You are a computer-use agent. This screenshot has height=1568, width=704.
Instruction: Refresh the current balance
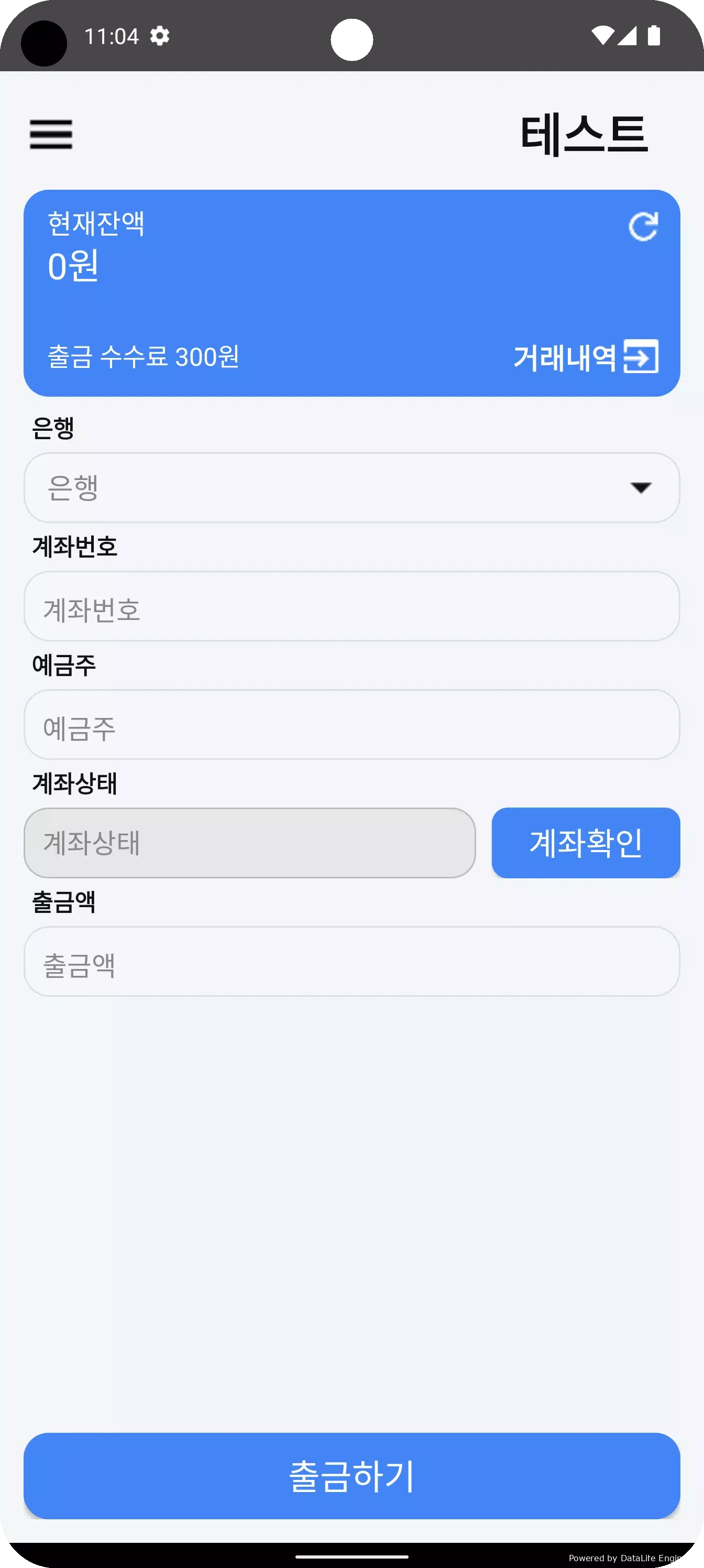643,227
